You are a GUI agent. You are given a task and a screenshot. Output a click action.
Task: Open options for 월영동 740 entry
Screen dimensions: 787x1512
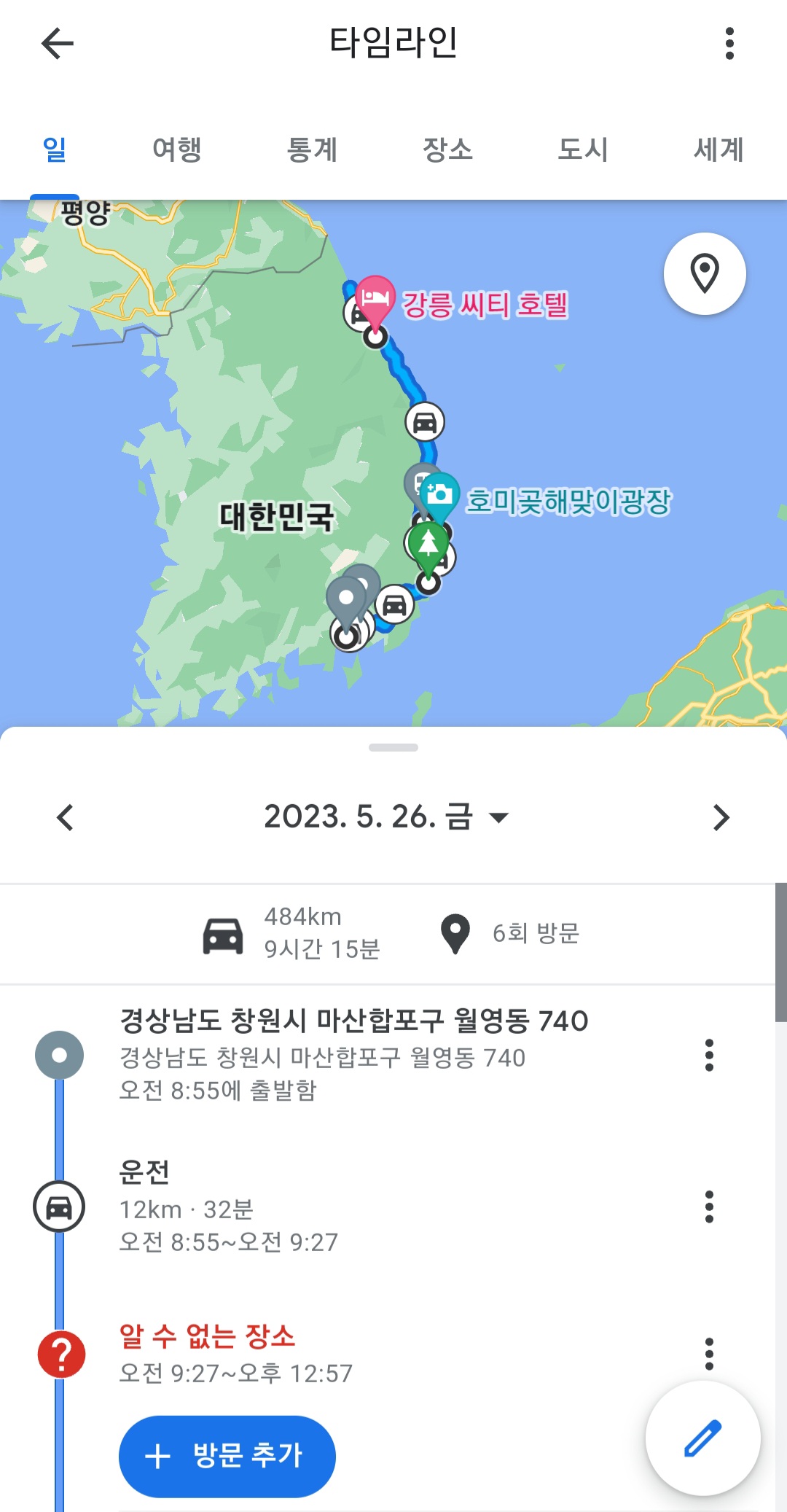coord(709,1055)
